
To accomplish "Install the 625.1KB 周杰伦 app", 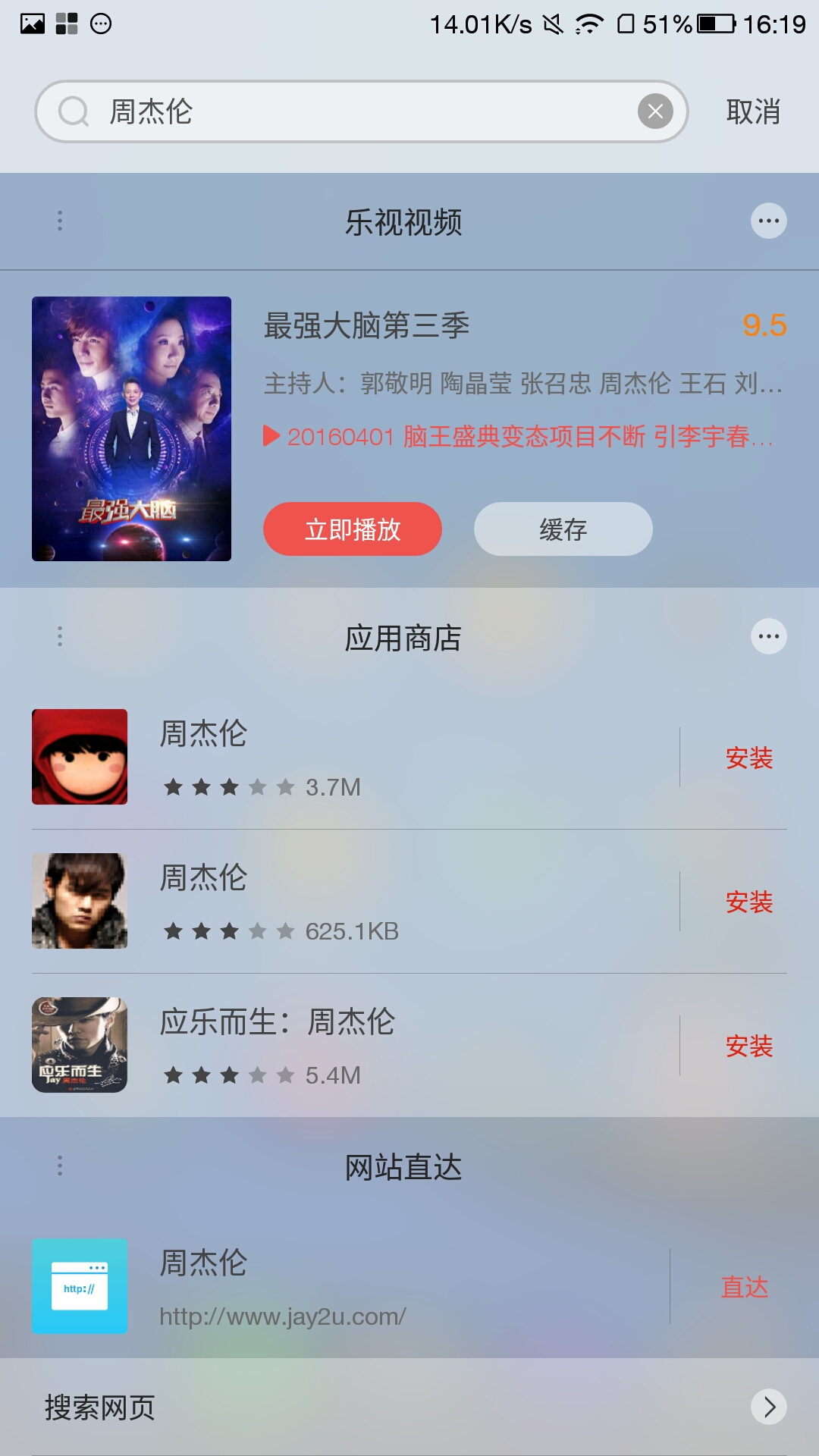I will click(x=748, y=902).
